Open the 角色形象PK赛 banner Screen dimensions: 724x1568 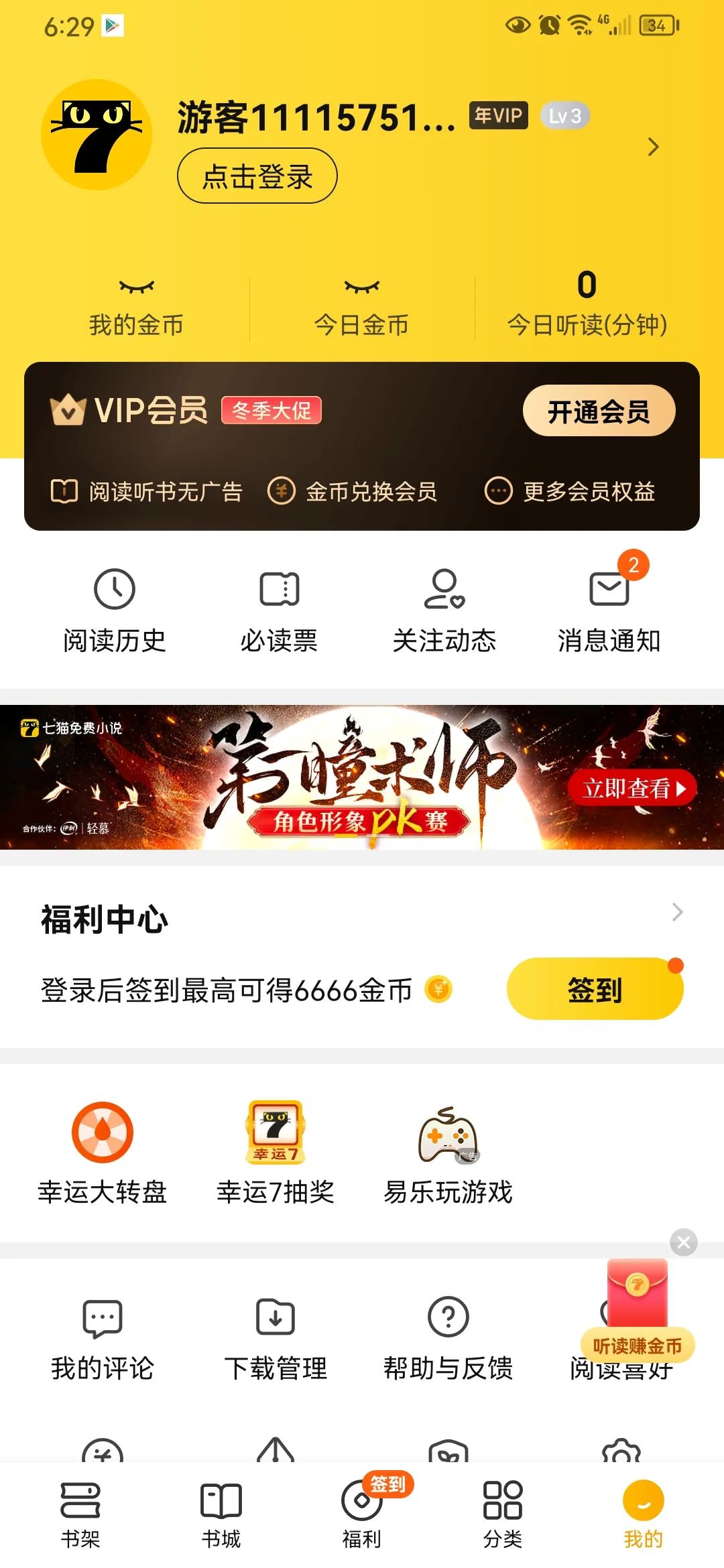[x=362, y=777]
